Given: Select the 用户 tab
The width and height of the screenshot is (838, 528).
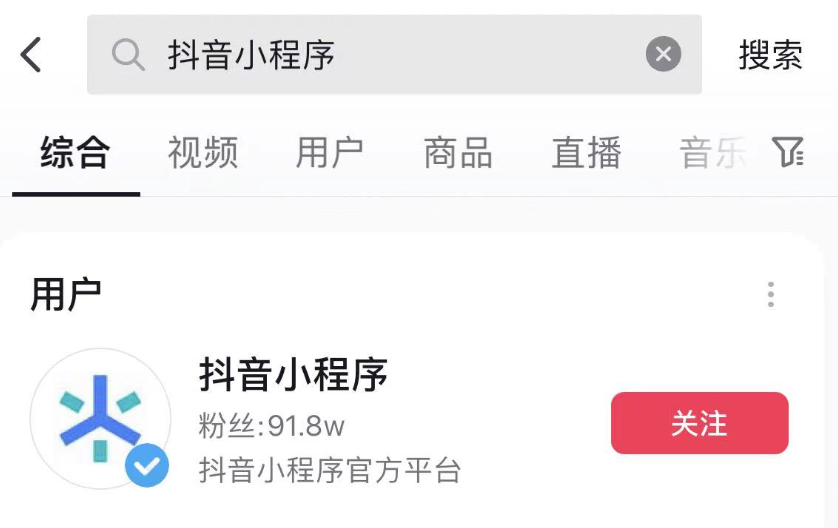Looking at the screenshot, I should coord(330,153).
